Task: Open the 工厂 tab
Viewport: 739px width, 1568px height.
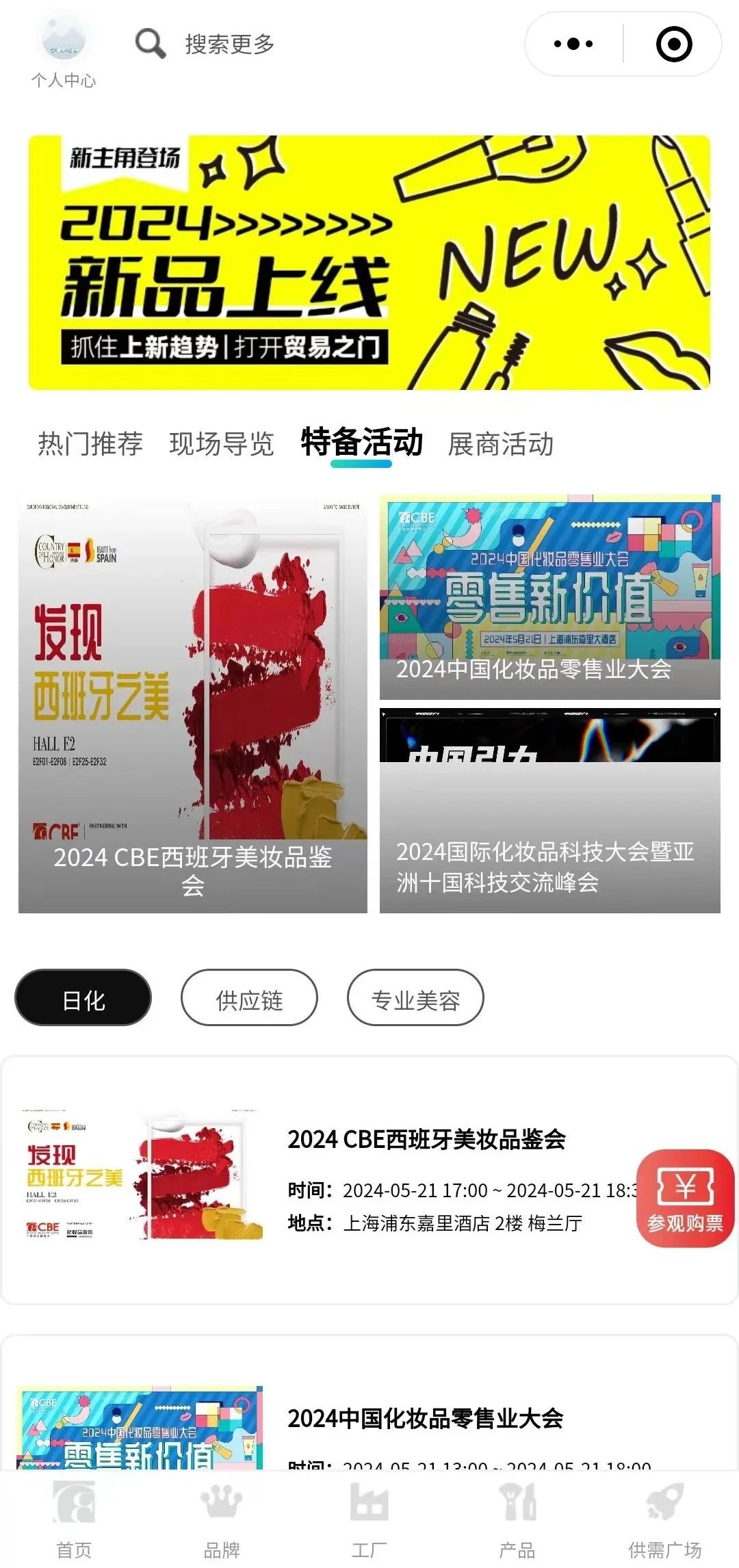Action: pos(369,1519)
